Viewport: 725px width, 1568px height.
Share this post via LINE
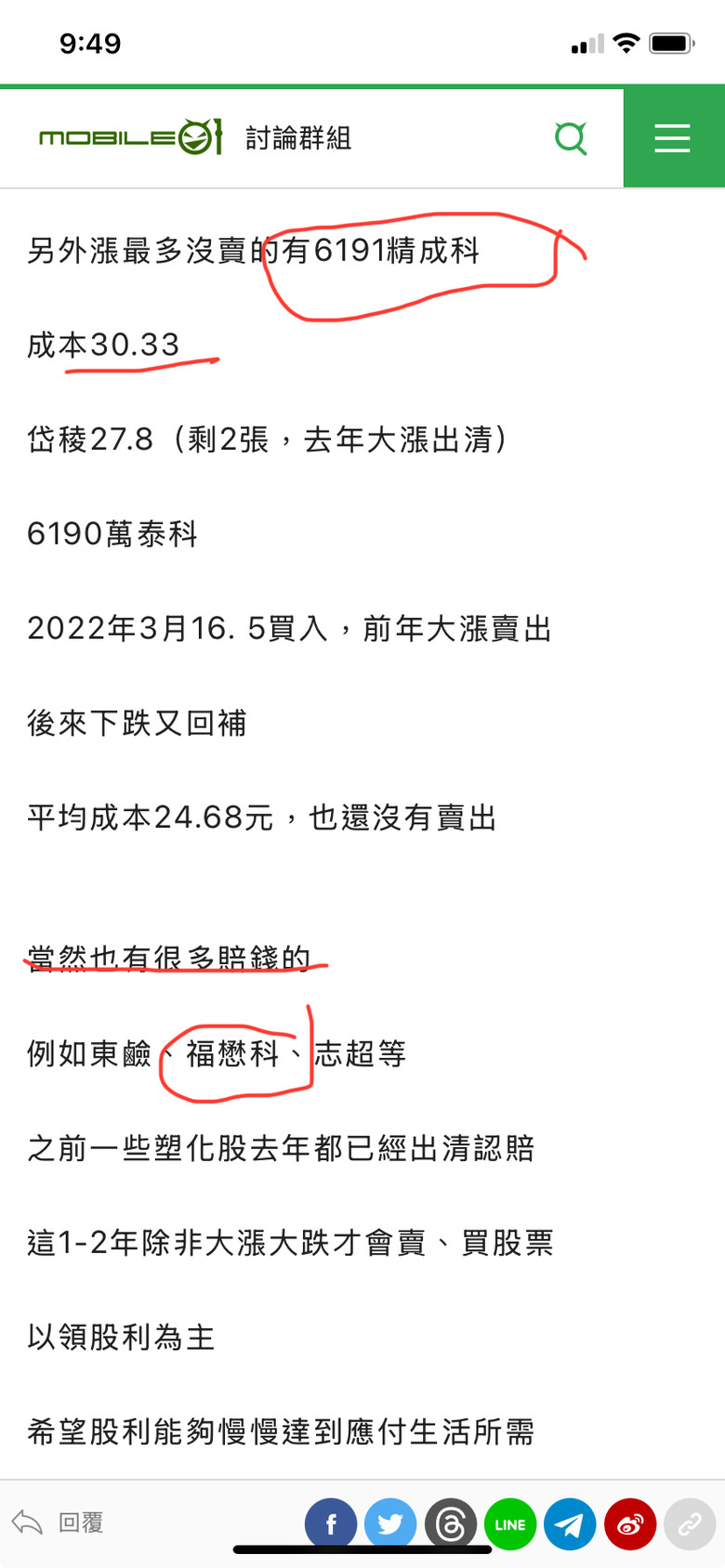point(510,1524)
